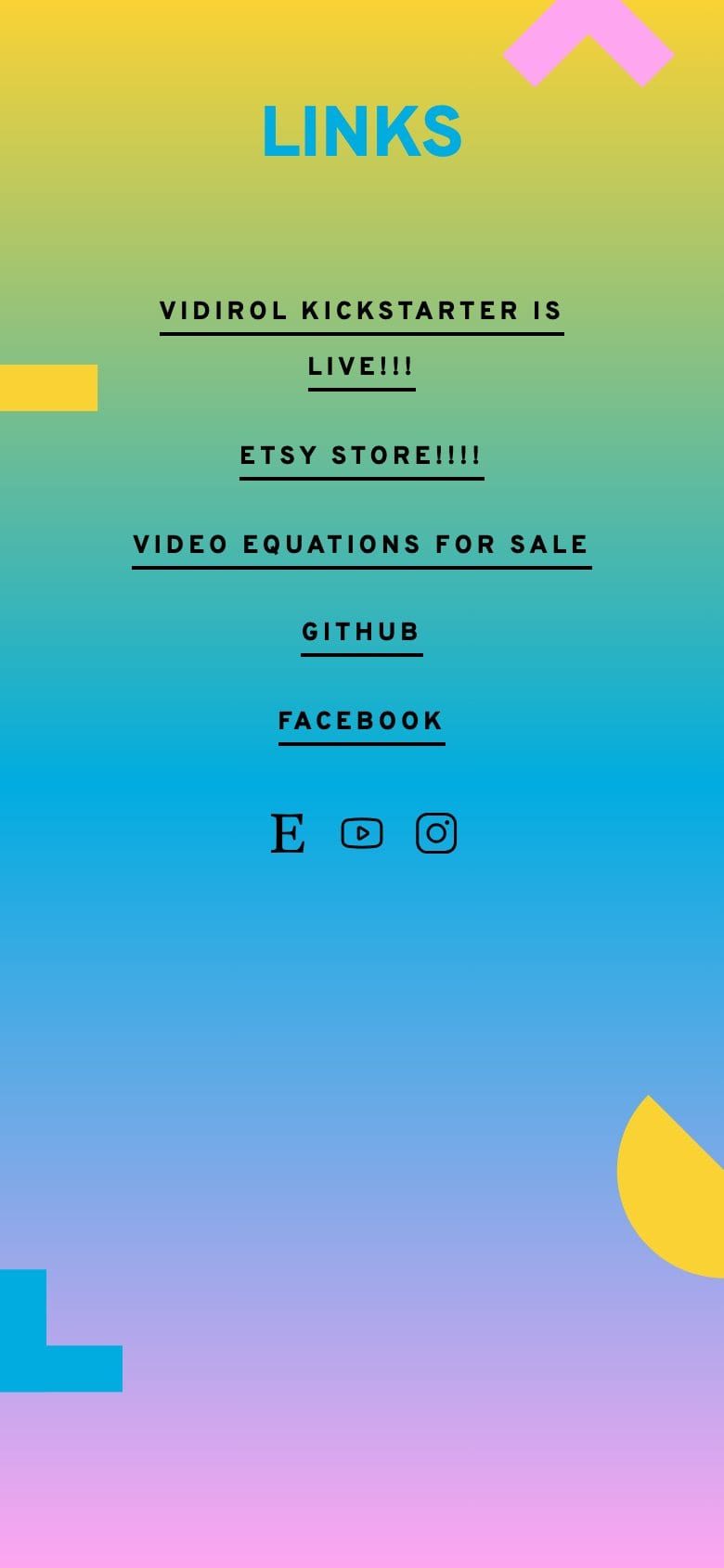Tap the Etsy "E" icon
The width and height of the screenshot is (724, 1568).
(x=288, y=833)
